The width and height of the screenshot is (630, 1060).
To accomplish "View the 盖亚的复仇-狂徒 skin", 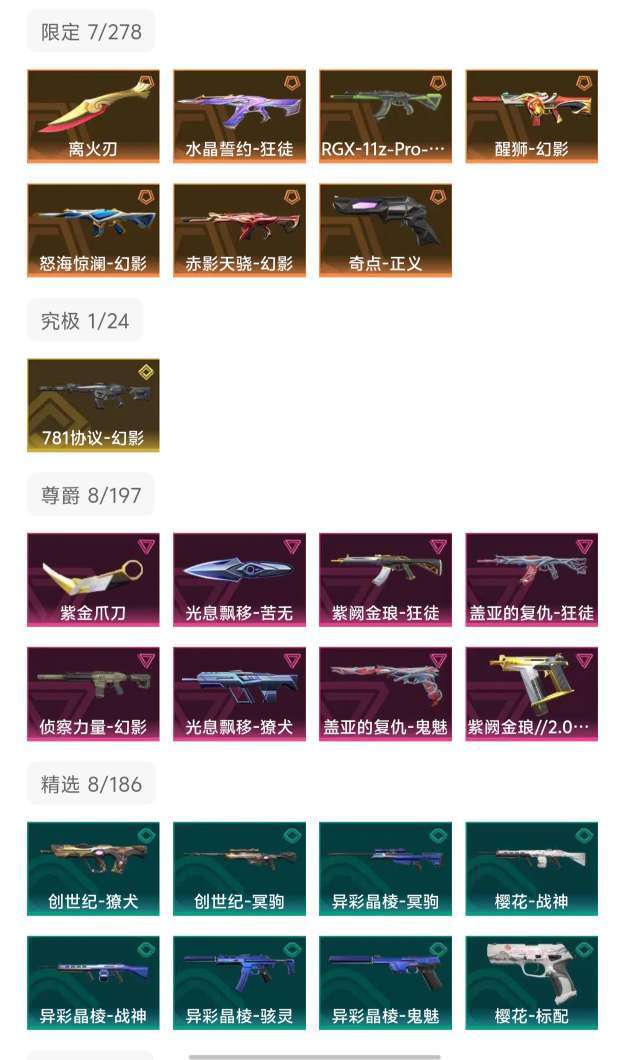I will (531, 580).
